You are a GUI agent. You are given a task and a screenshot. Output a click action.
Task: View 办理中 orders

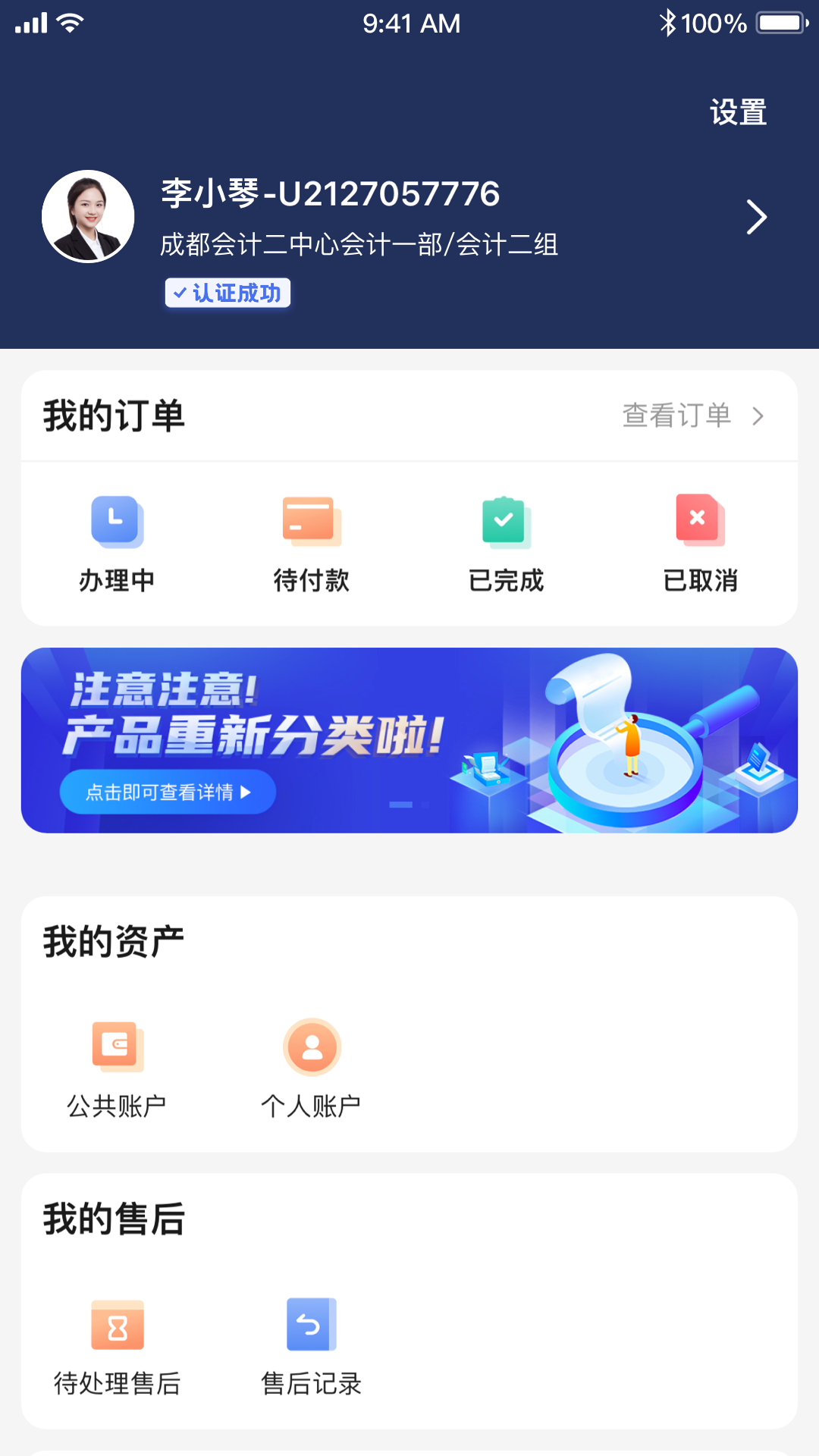(117, 543)
